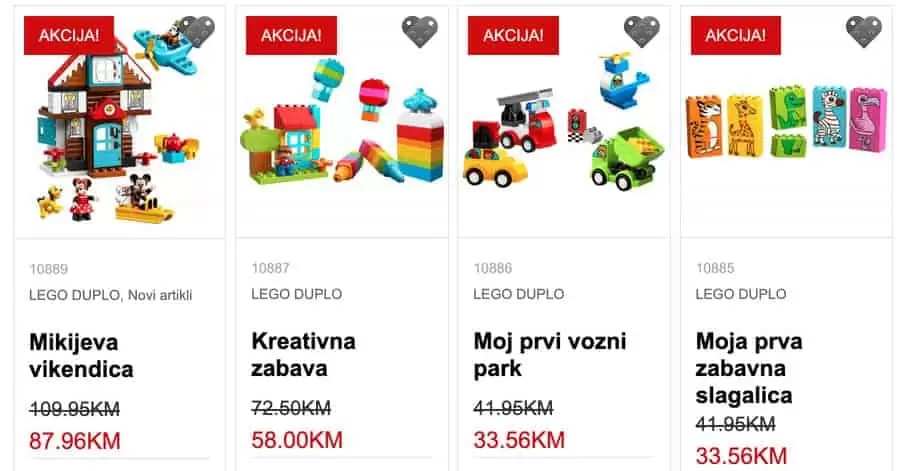This screenshot has width=905, height=471.
Task: Add Mikijeva vikendica to wishlist
Action: 197,31
